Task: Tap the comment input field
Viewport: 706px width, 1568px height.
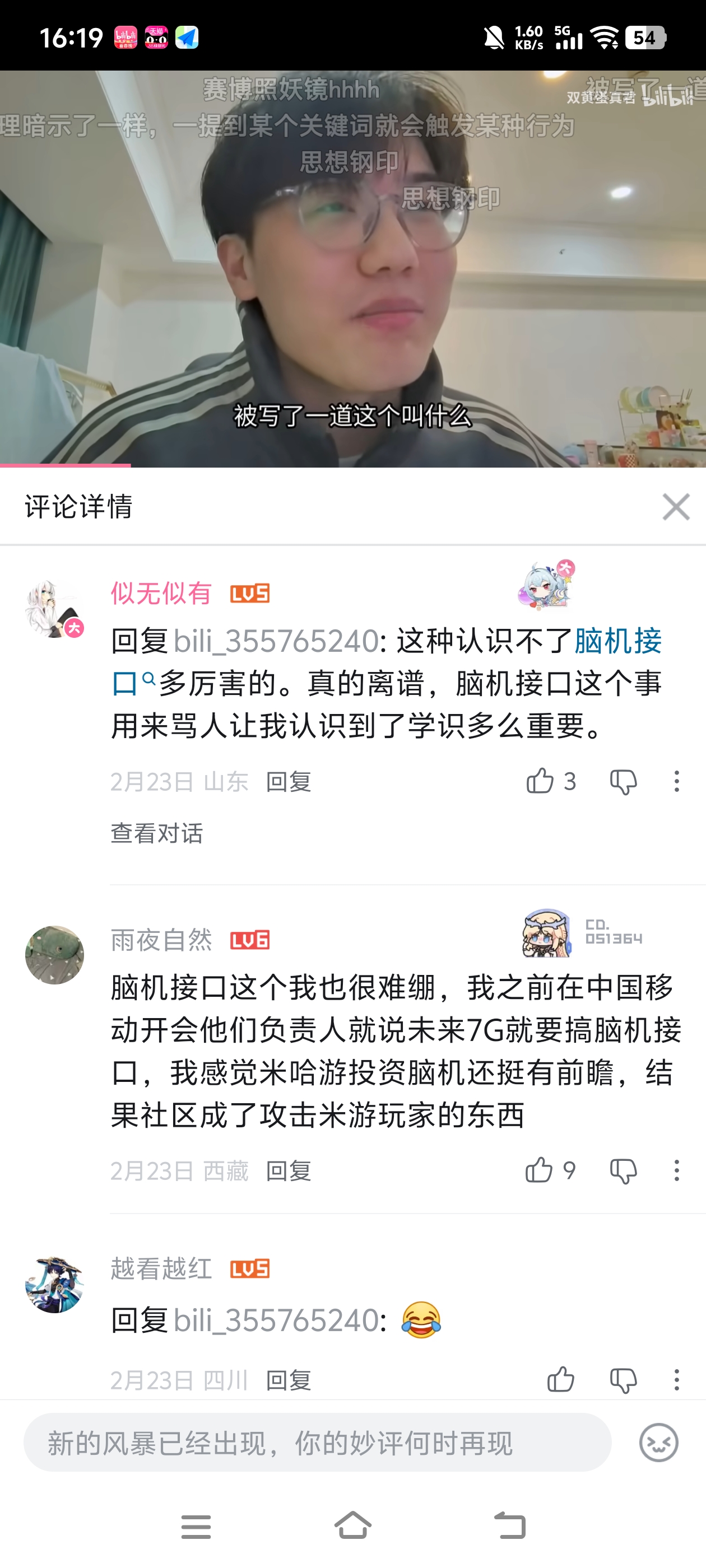Action: pos(317,1442)
